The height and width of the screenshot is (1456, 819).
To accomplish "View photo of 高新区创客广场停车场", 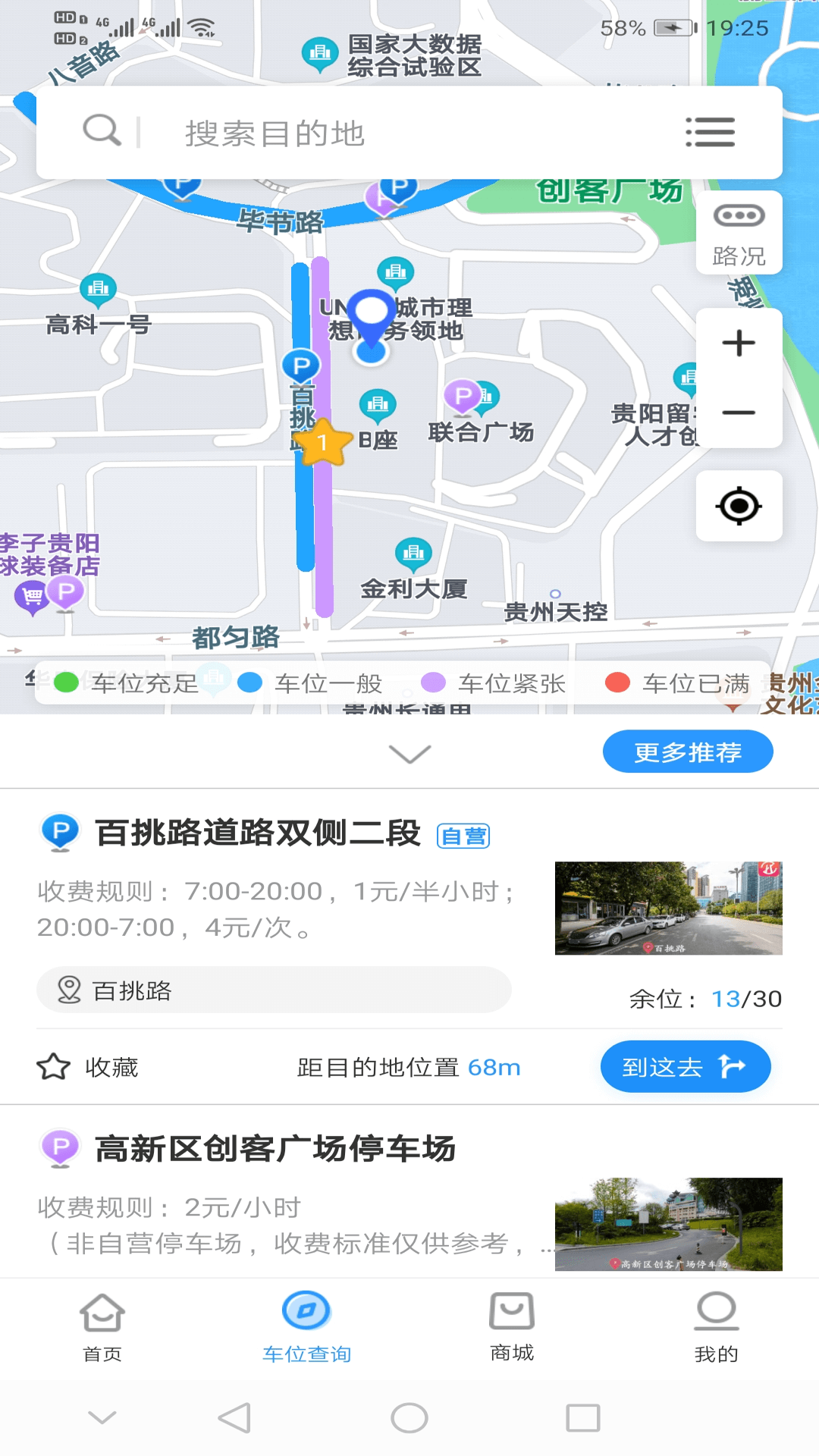I will (x=668, y=1223).
